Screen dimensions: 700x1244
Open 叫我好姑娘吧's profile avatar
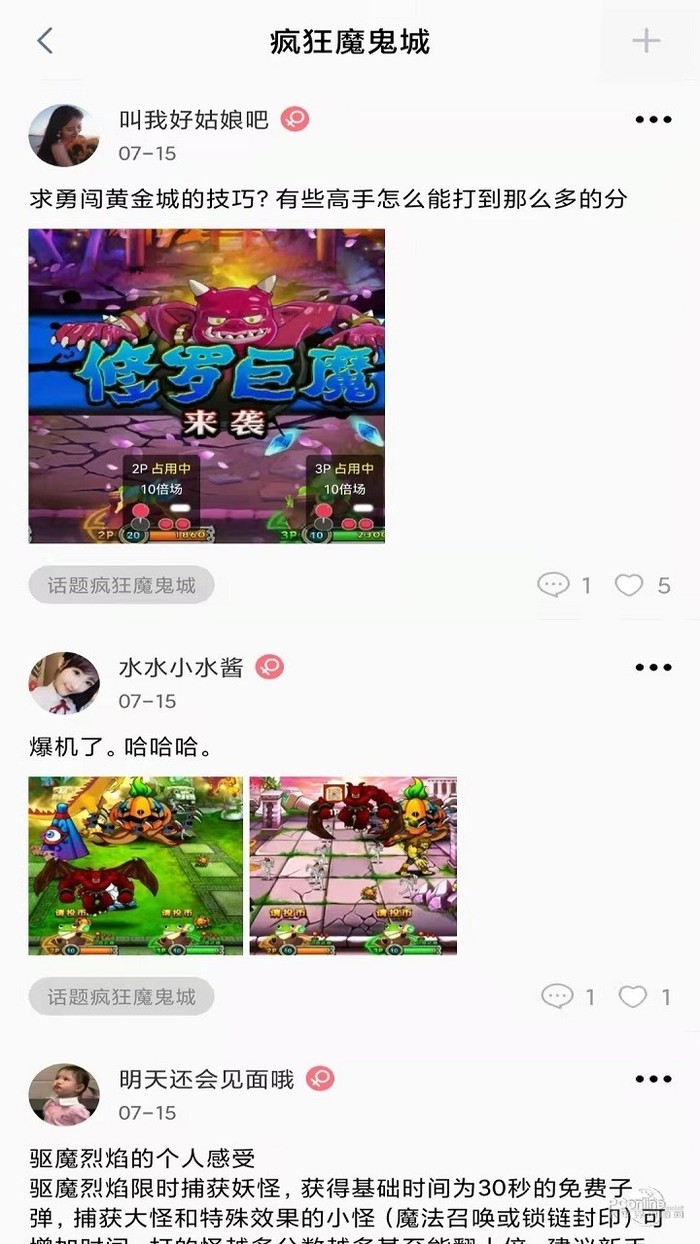pos(64,135)
